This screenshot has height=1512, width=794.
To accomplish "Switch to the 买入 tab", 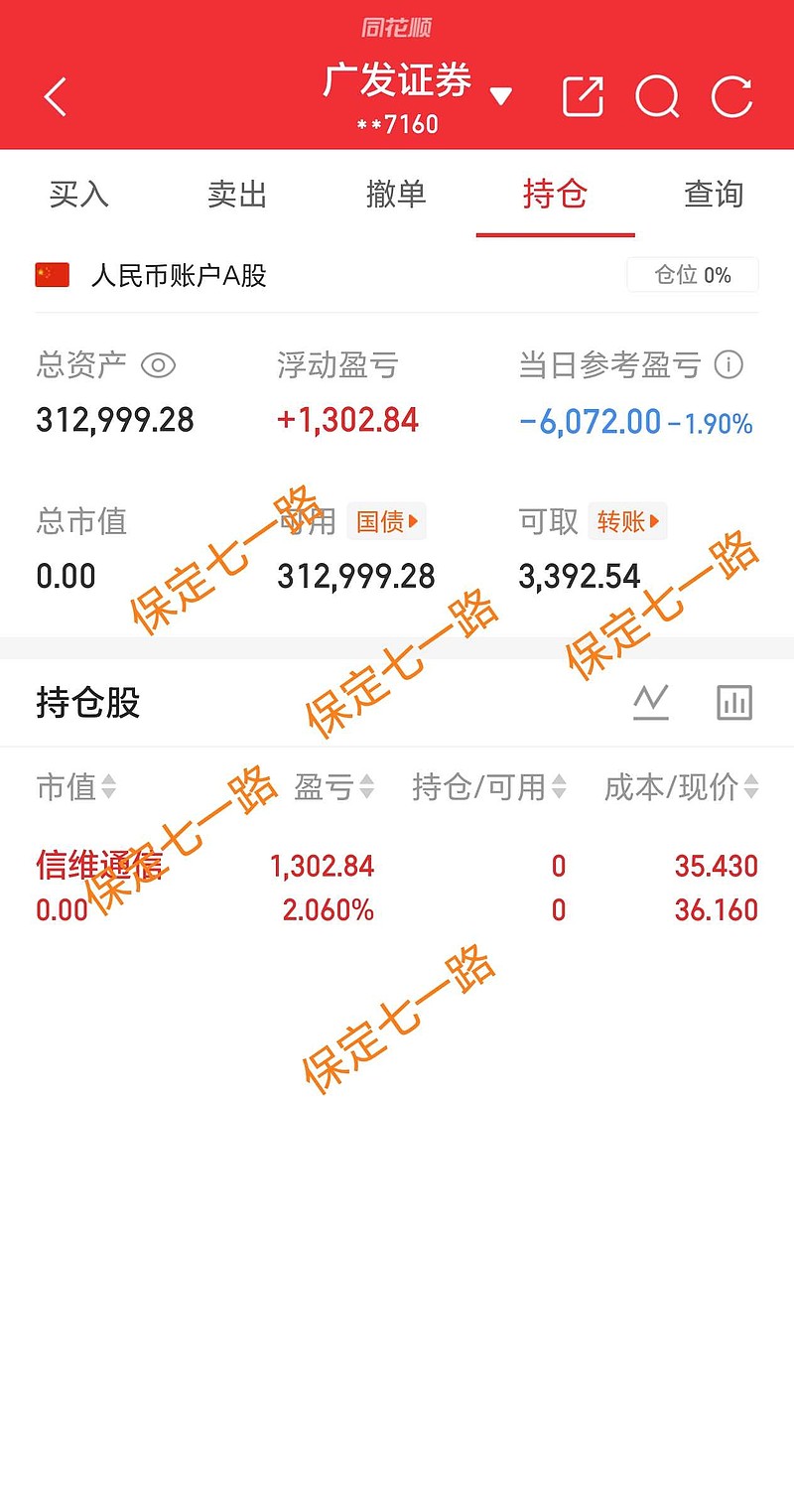I will (x=79, y=196).
